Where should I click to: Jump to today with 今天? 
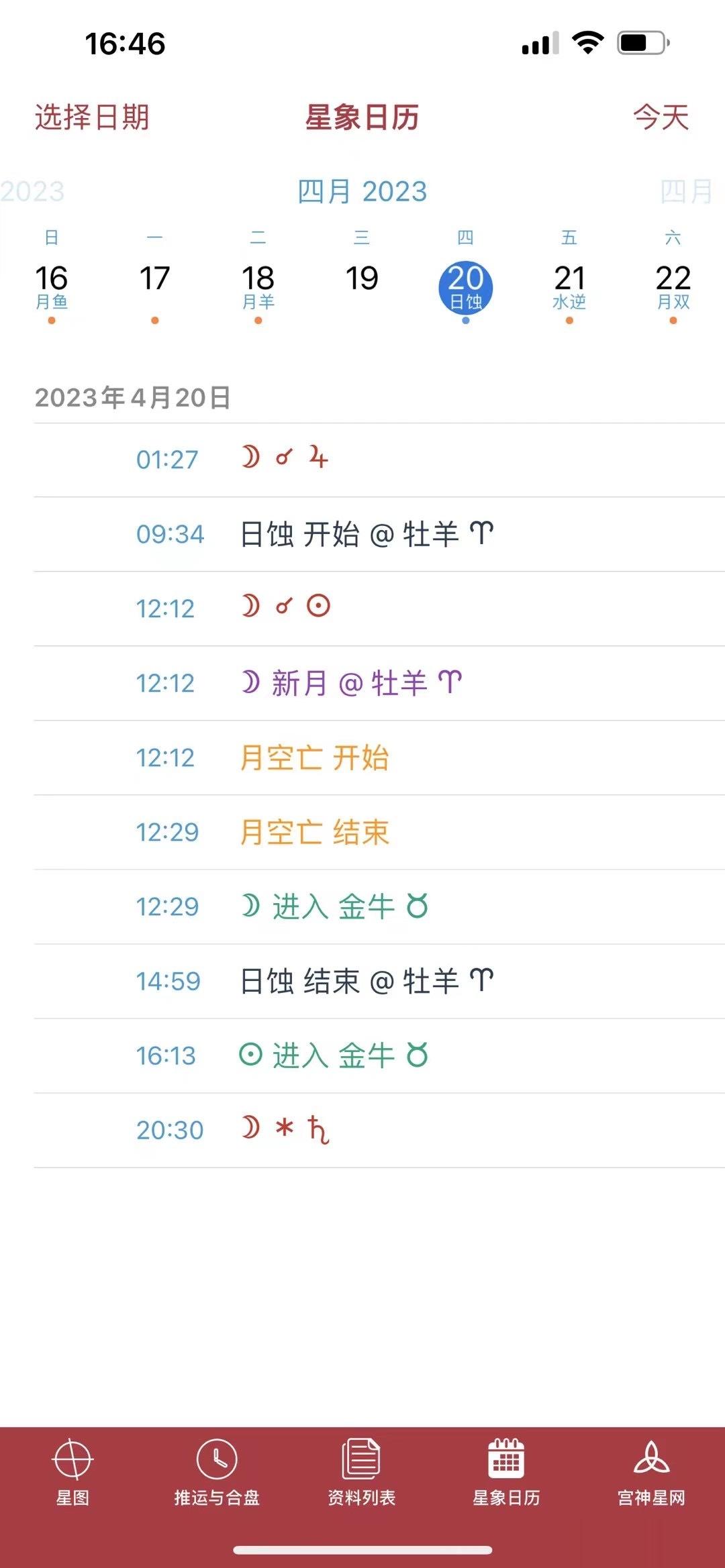661,117
